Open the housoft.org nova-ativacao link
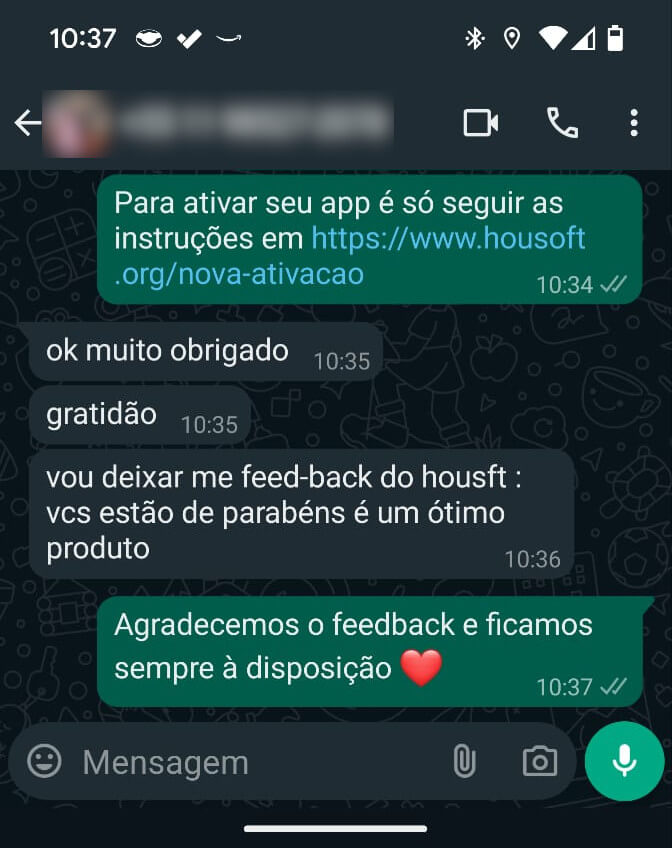This screenshot has width=672, height=848. pyautogui.click(x=448, y=238)
